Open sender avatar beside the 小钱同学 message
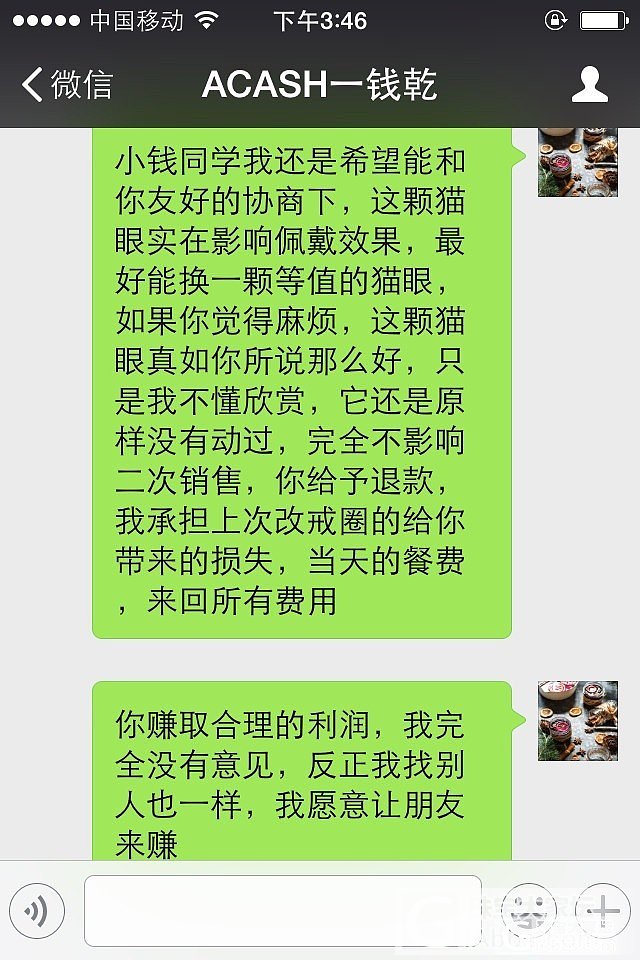 pos(577,162)
